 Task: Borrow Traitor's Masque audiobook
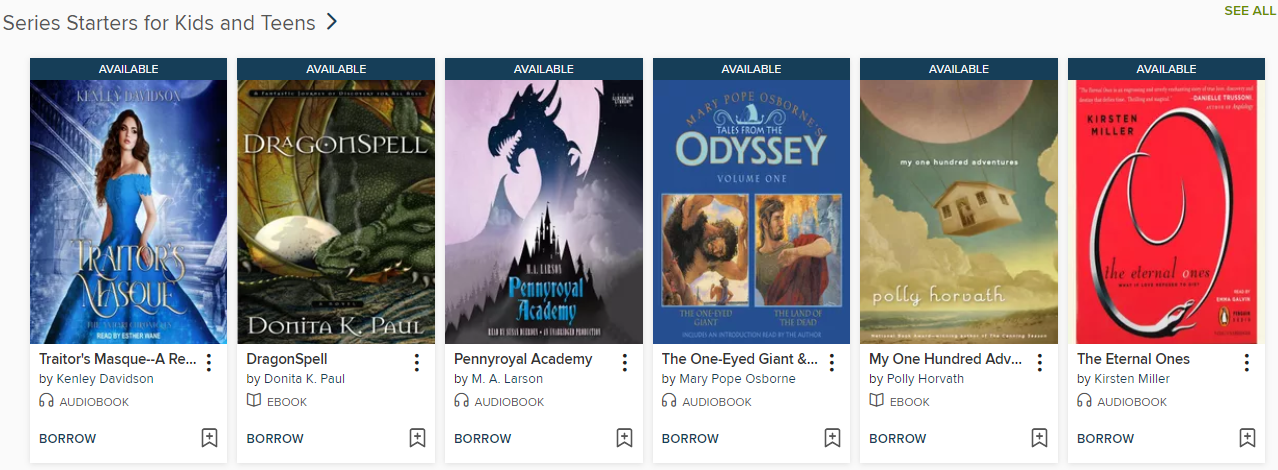pos(68,438)
